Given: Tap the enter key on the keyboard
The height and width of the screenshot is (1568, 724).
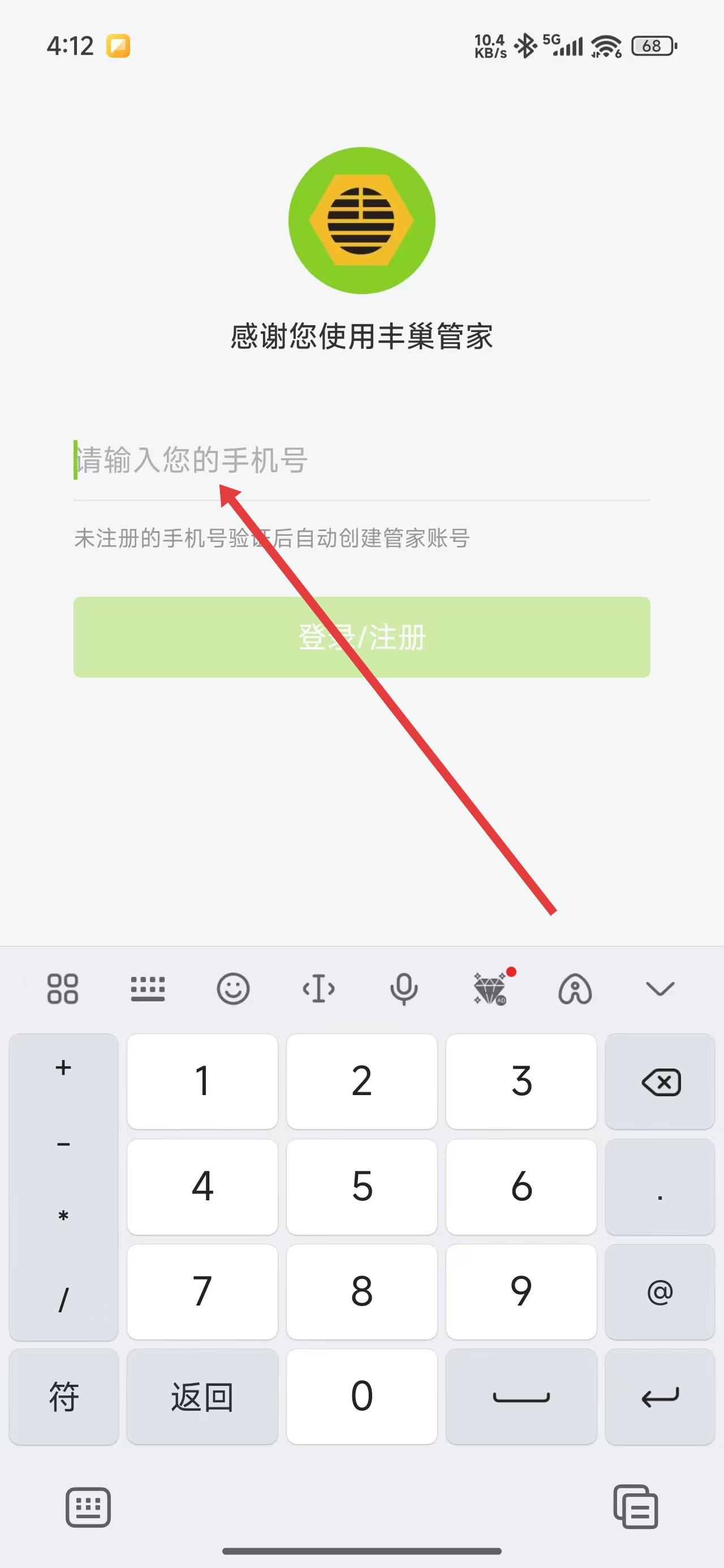Looking at the screenshot, I should point(660,1395).
